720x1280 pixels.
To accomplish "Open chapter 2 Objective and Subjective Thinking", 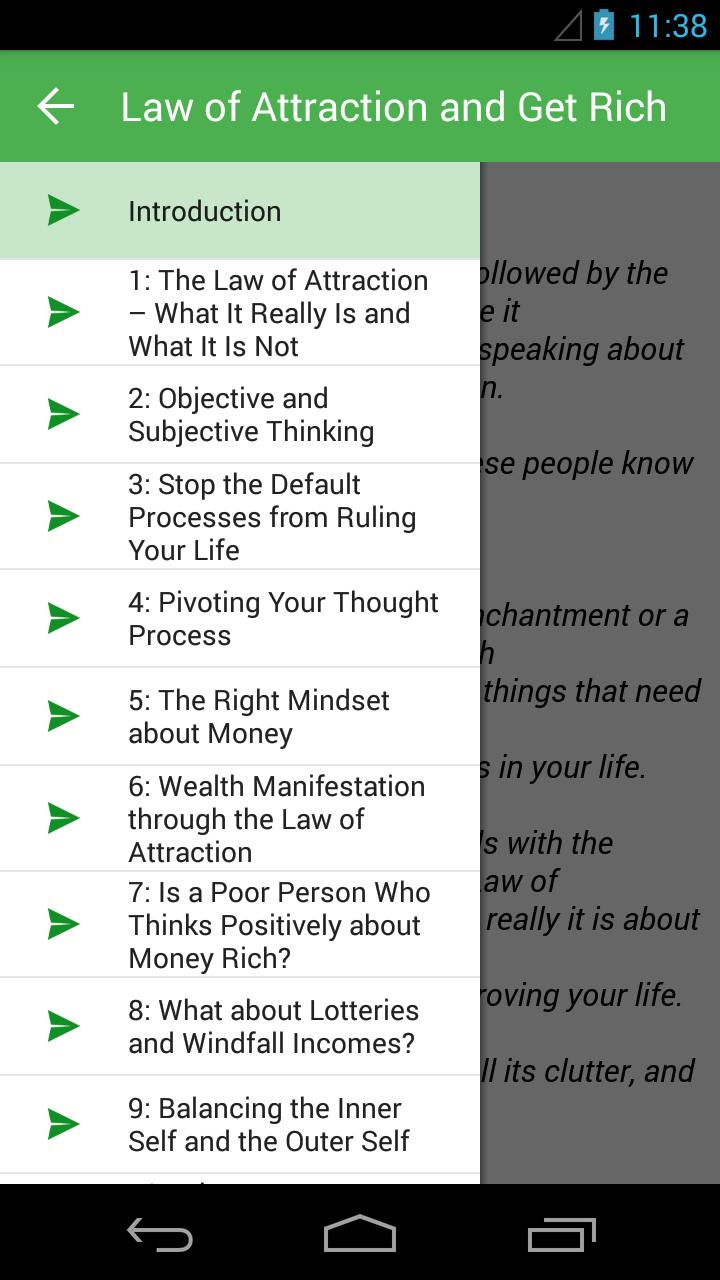I will point(250,413).
